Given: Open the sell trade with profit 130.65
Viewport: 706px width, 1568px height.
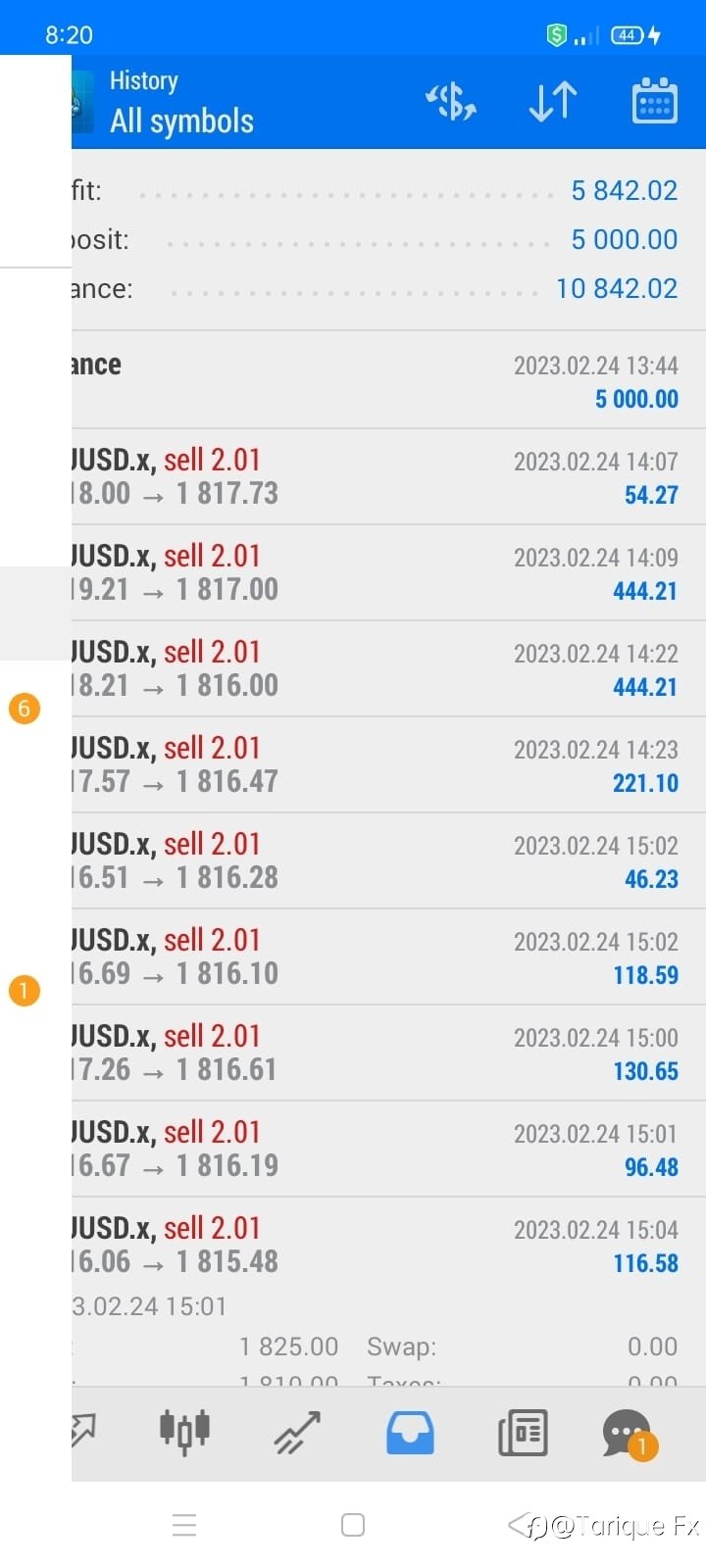Looking at the screenshot, I should (x=388, y=1053).
